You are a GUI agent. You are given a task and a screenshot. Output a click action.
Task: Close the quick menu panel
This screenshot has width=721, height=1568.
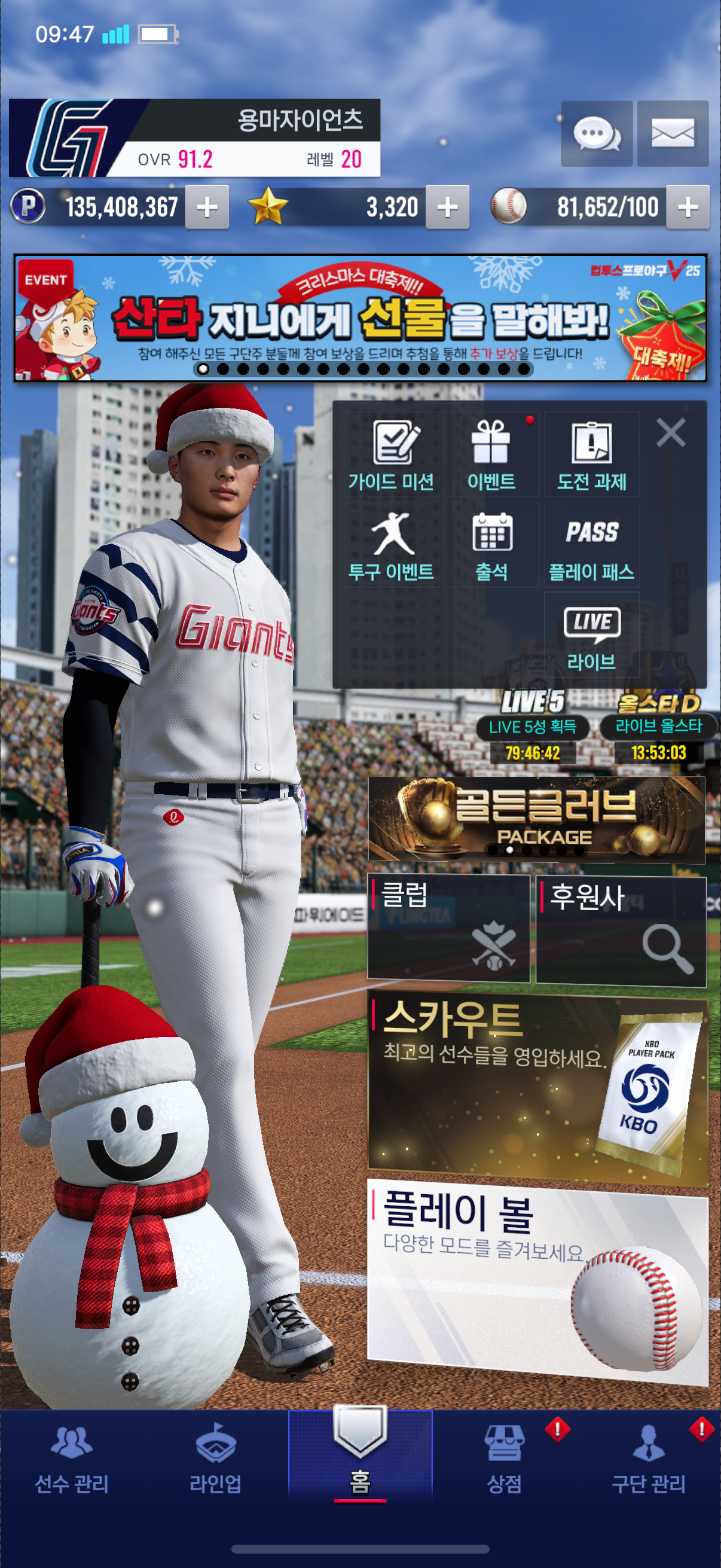[x=671, y=433]
